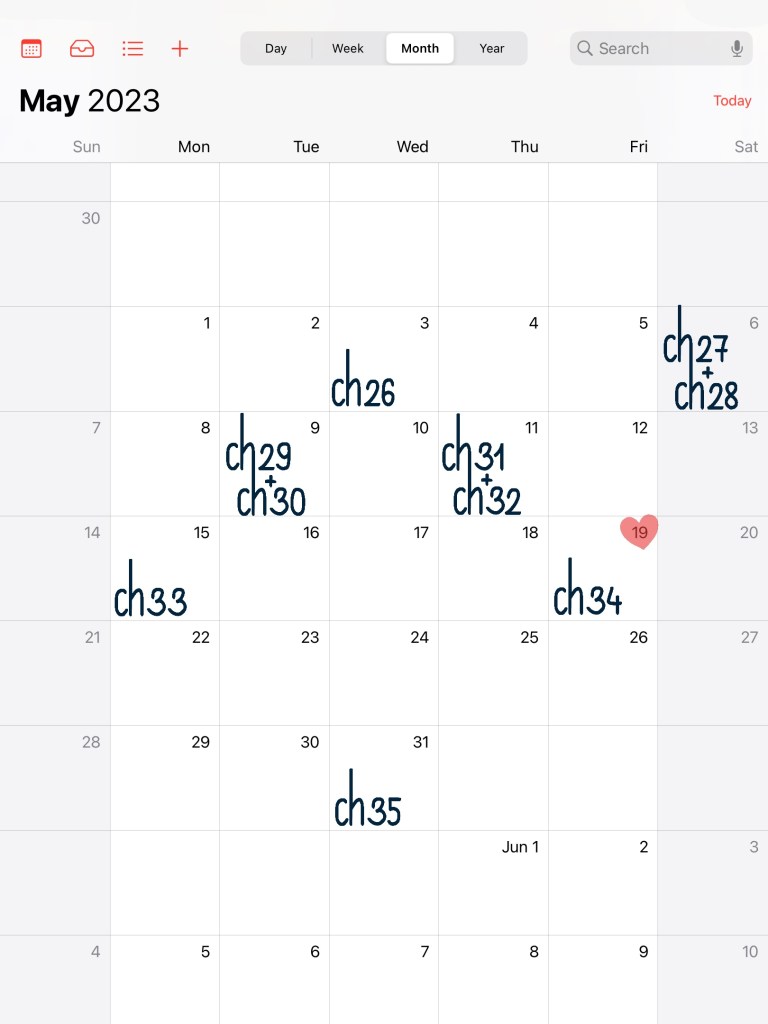Select May 3 on the calendar

pyautogui.click(x=384, y=358)
